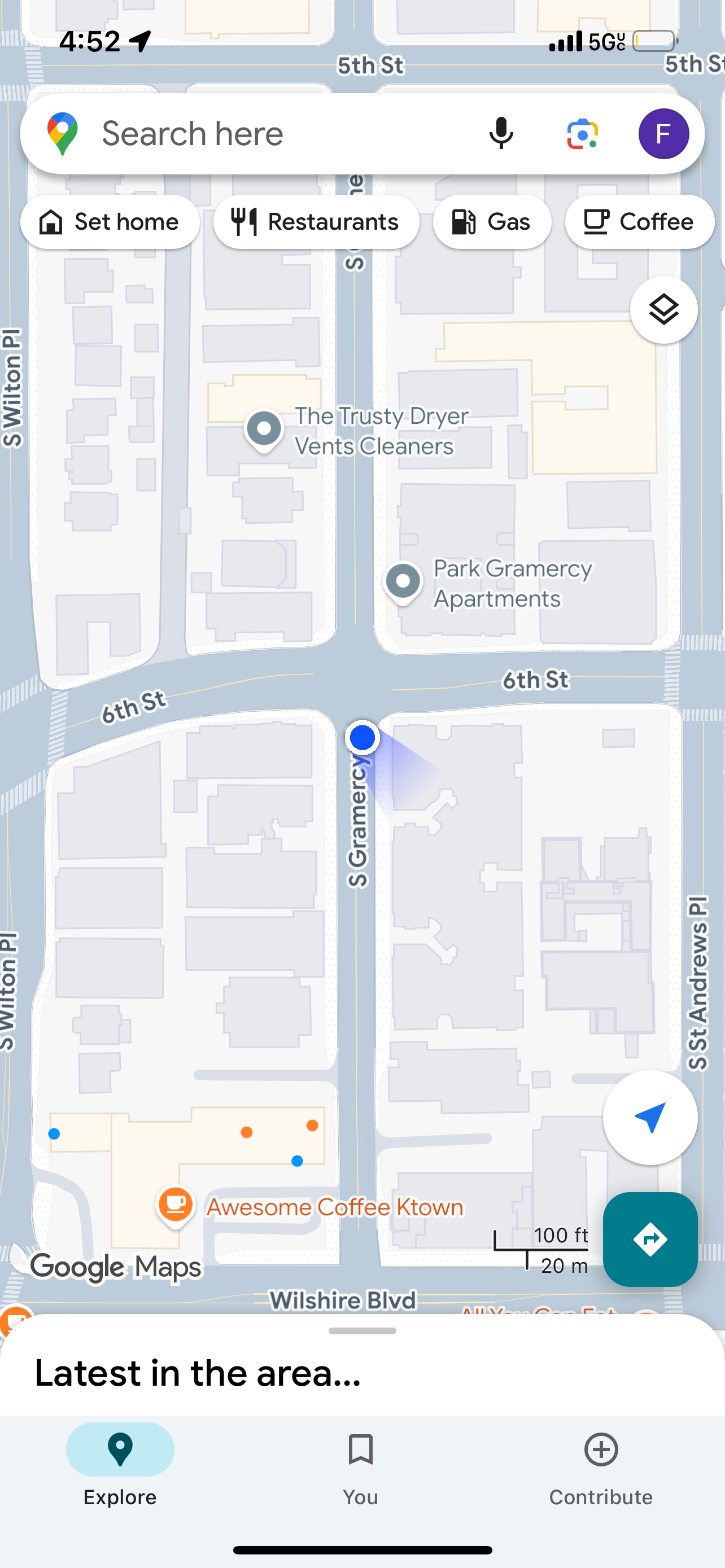Switch to the Contribute tab
Image resolution: width=725 pixels, height=1568 pixels.
[x=601, y=1467]
